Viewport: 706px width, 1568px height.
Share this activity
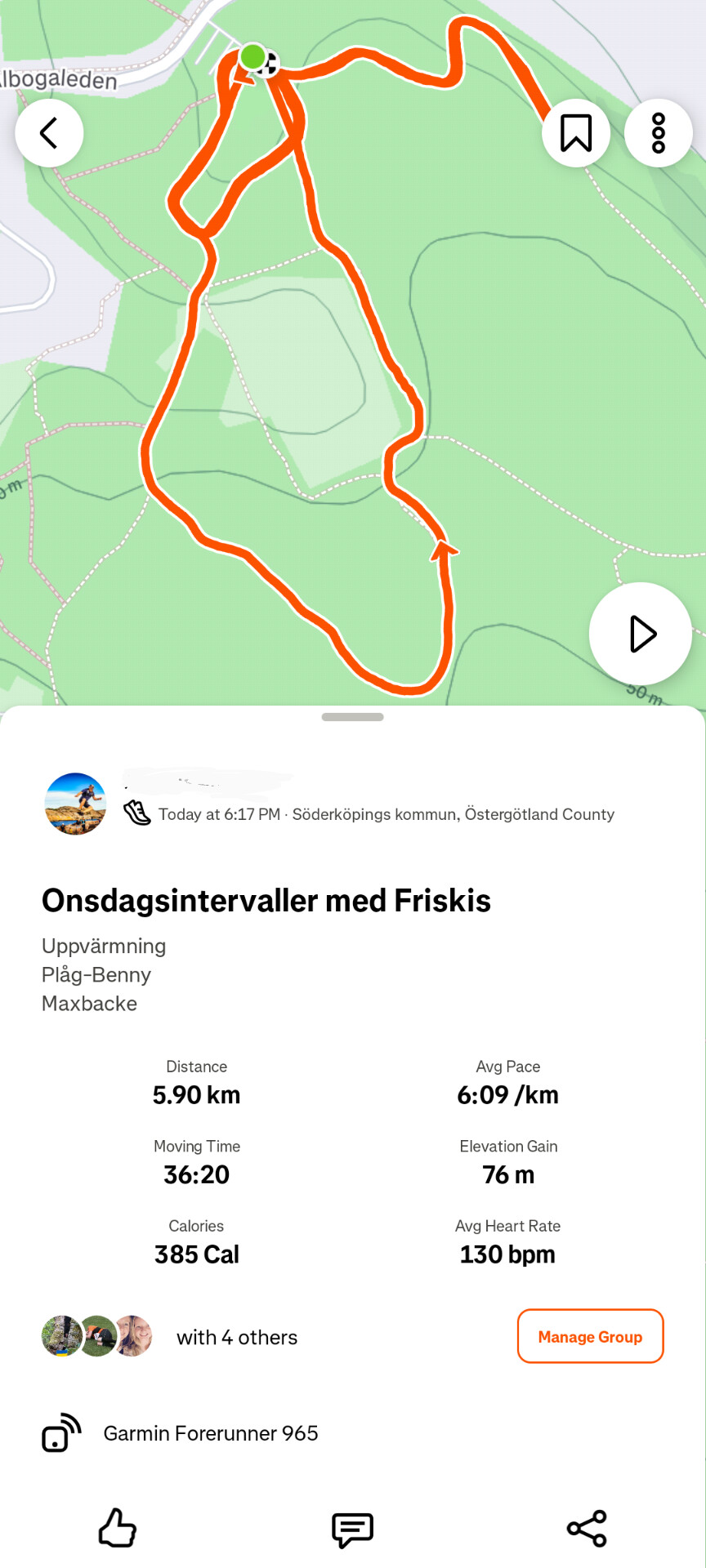(x=587, y=1528)
